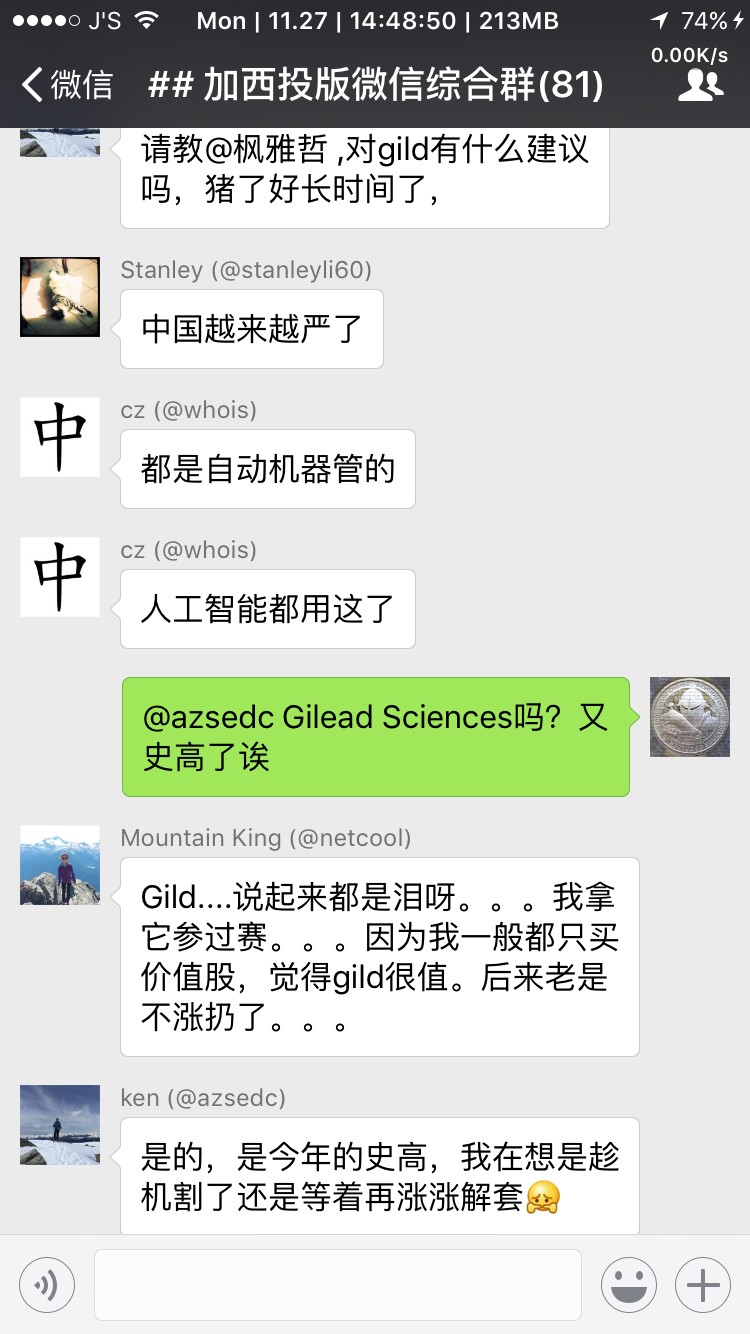
Task: Open ken's profile avatar
Action: click(x=60, y=1125)
